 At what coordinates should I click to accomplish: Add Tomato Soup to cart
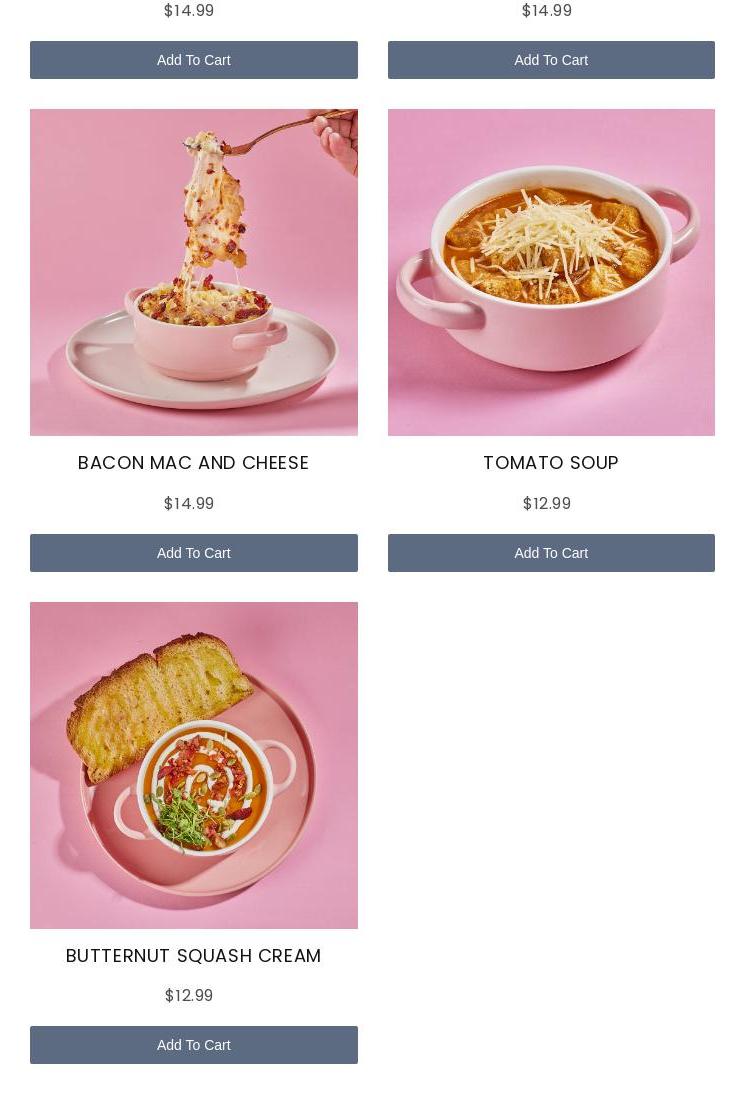click(551, 553)
